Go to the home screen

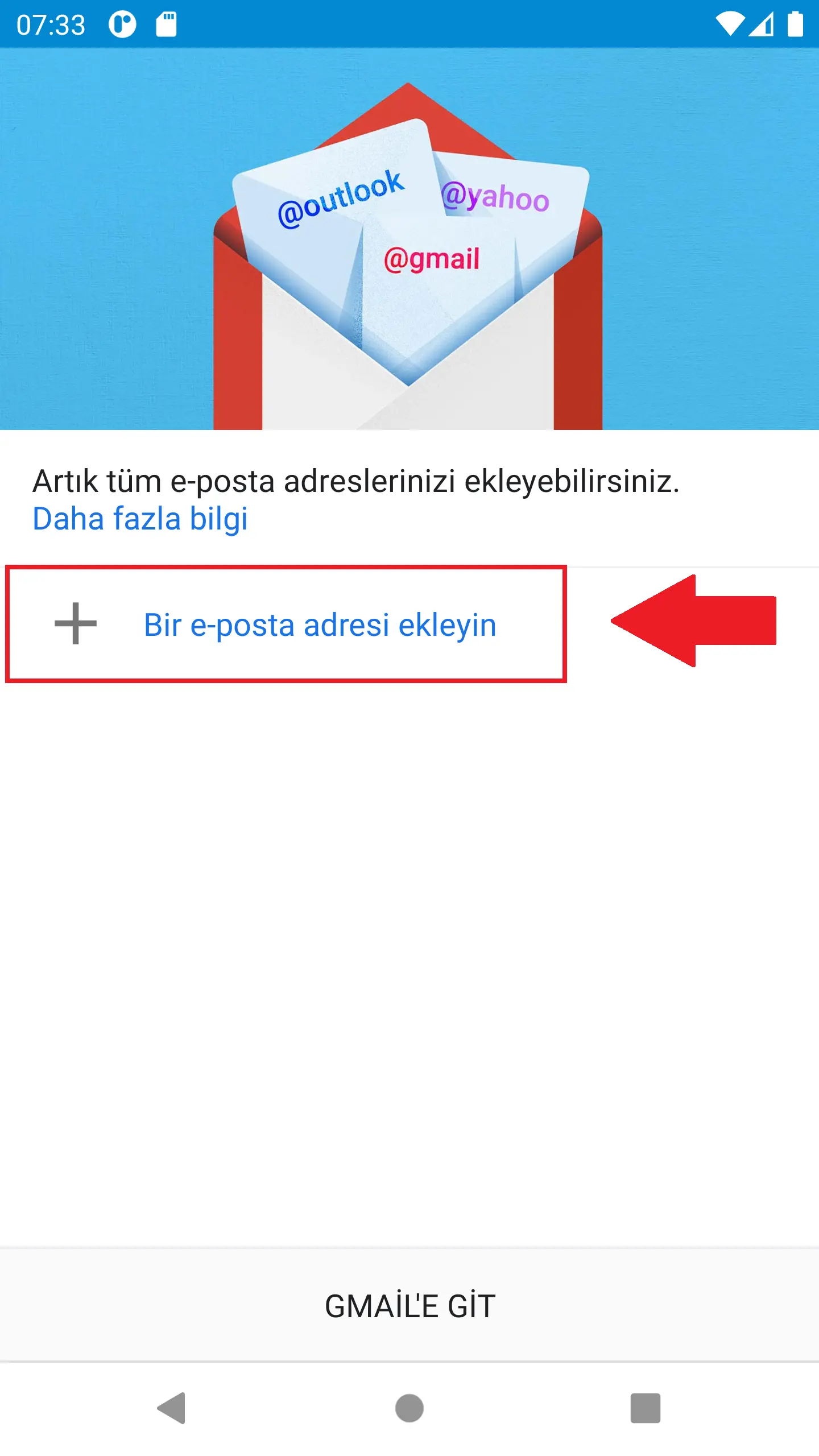(409, 1408)
